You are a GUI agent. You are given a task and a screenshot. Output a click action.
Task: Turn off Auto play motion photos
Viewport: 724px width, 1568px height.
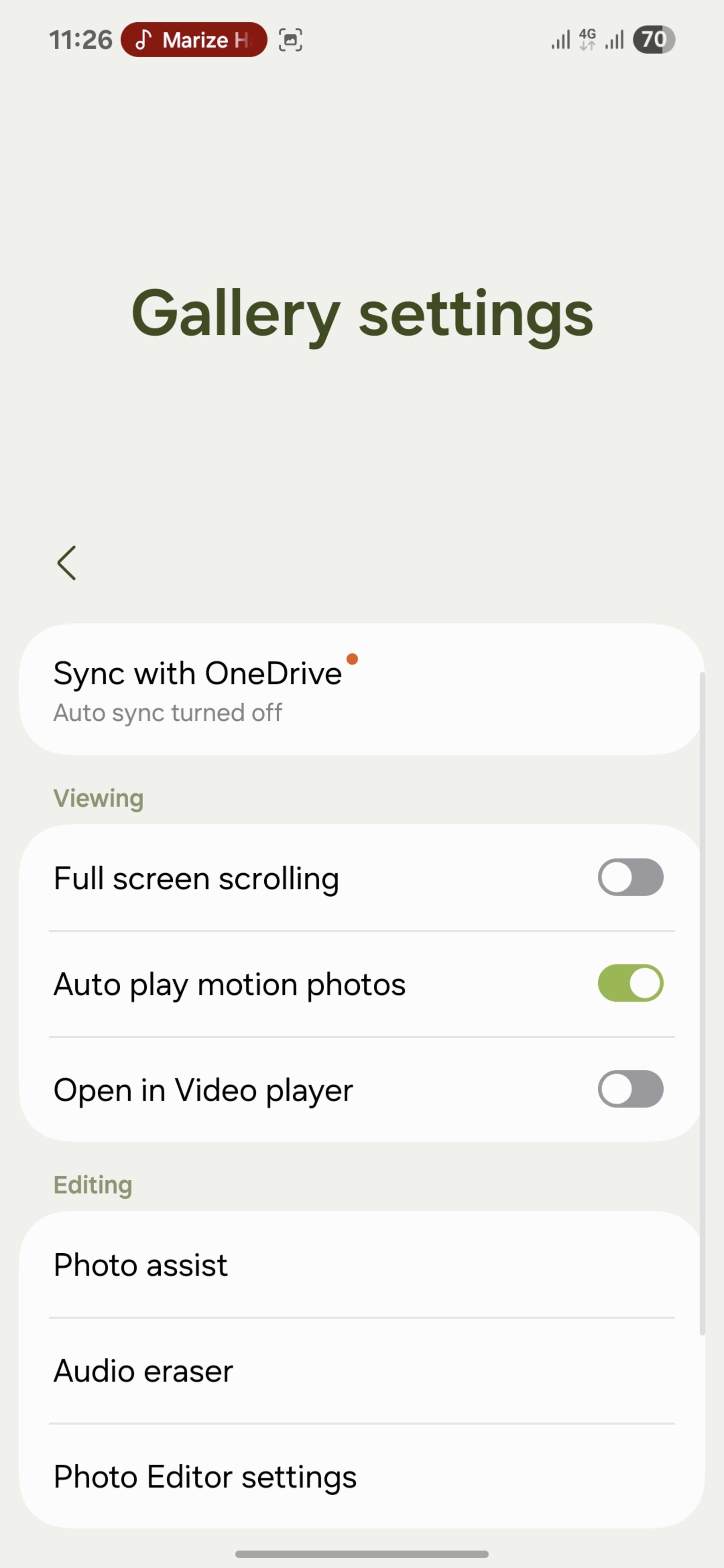[630, 983]
